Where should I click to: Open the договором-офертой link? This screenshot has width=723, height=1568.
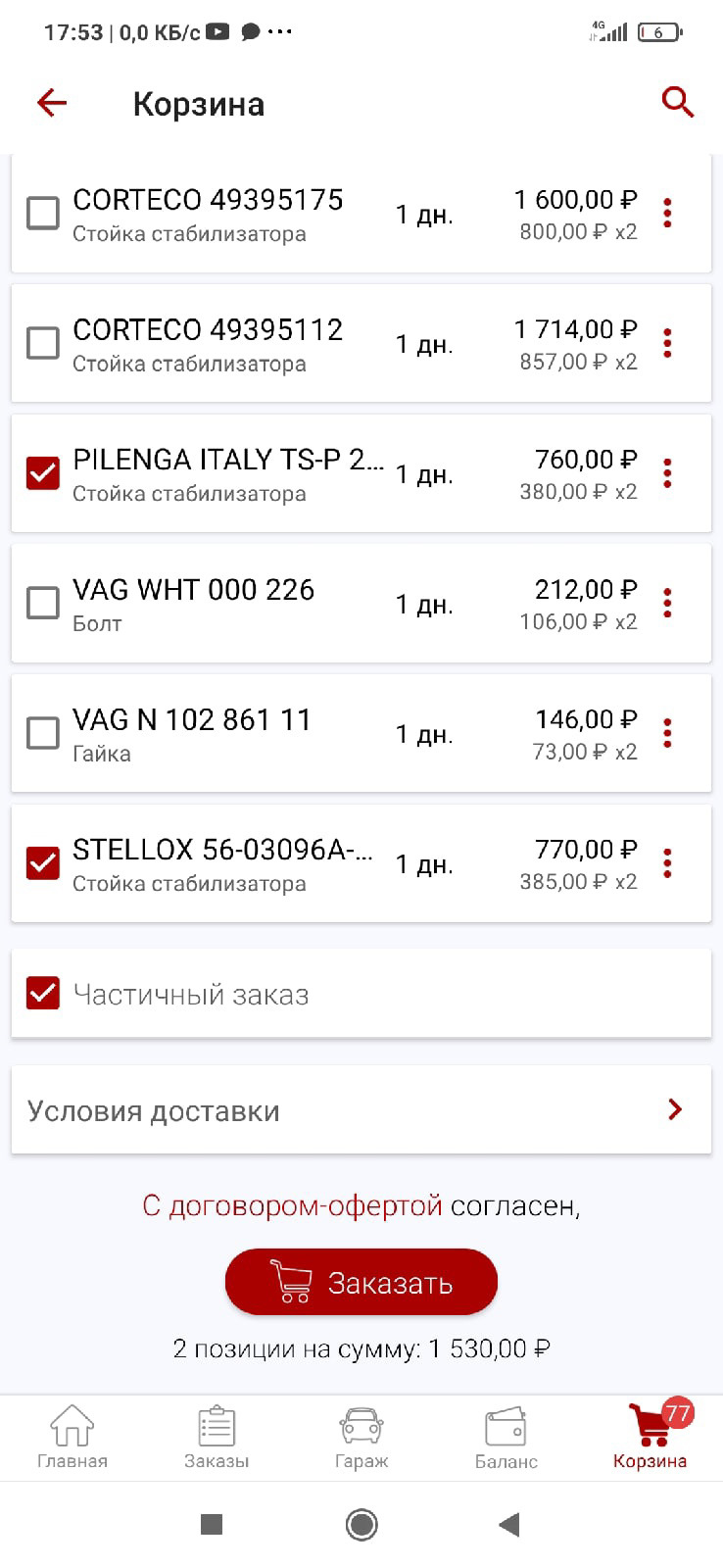[292, 1205]
